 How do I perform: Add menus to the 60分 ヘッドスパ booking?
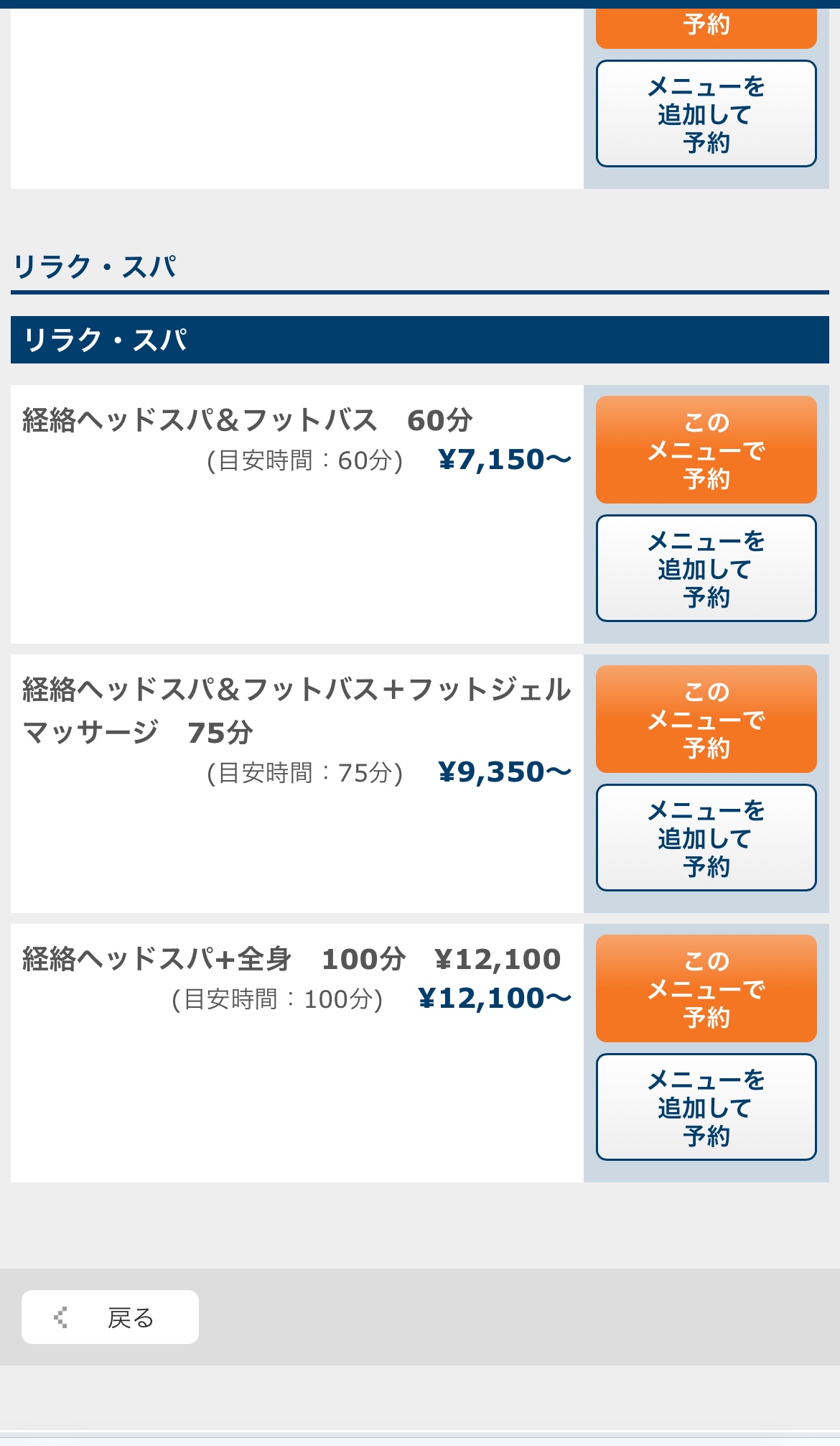706,568
